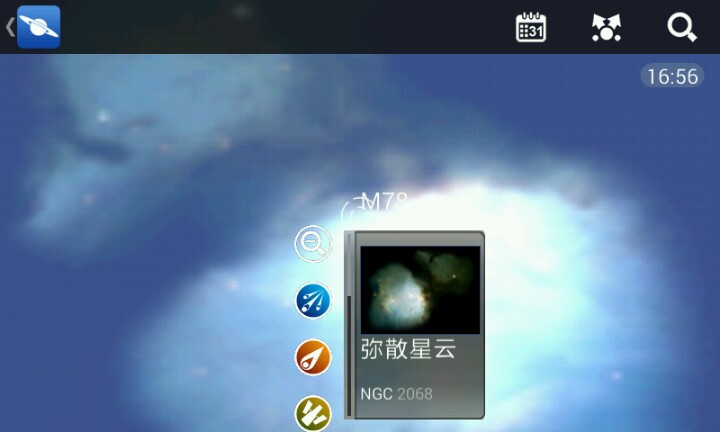
Task: Open the calendar date picker
Action: click(531, 27)
